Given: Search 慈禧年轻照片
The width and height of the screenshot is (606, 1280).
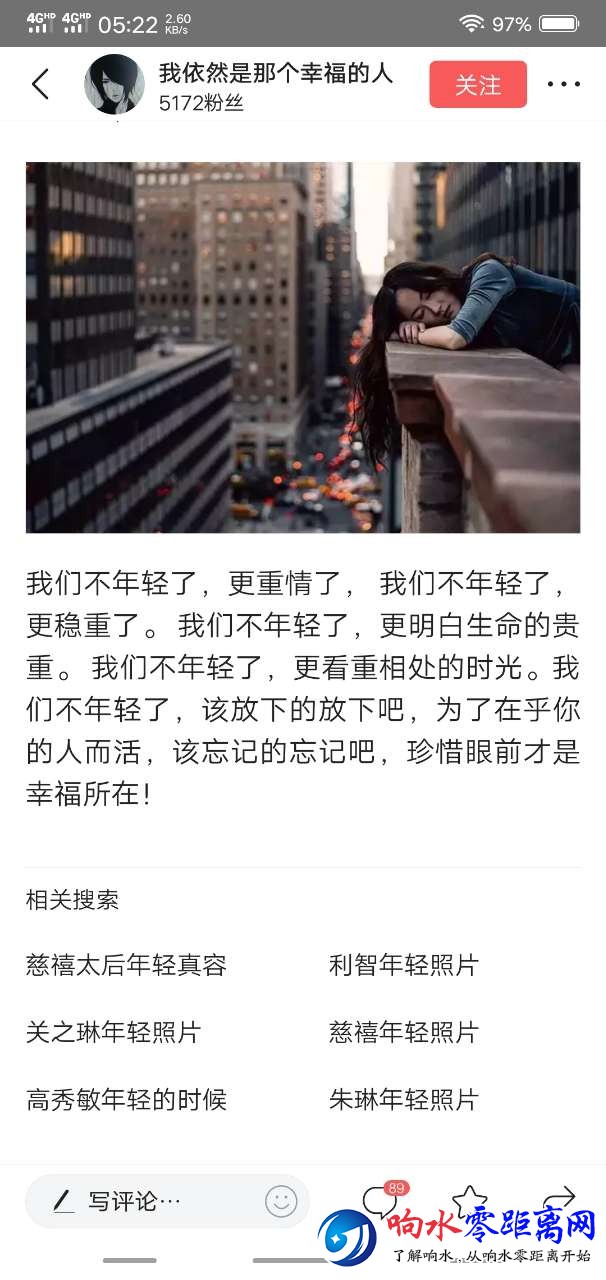Looking at the screenshot, I should click(404, 1033).
